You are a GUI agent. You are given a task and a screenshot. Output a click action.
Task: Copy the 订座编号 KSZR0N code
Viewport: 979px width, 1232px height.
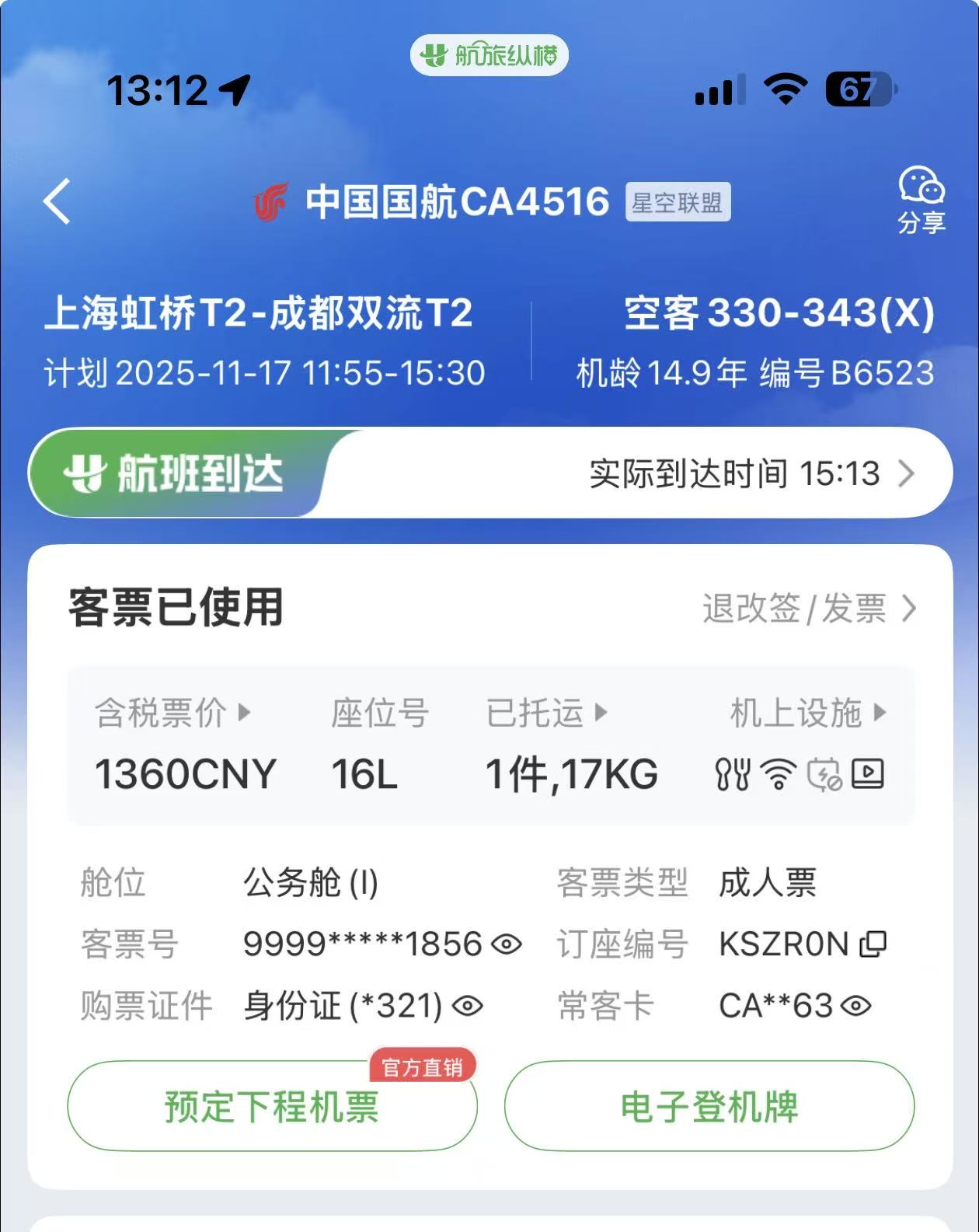(x=873, y=944)
